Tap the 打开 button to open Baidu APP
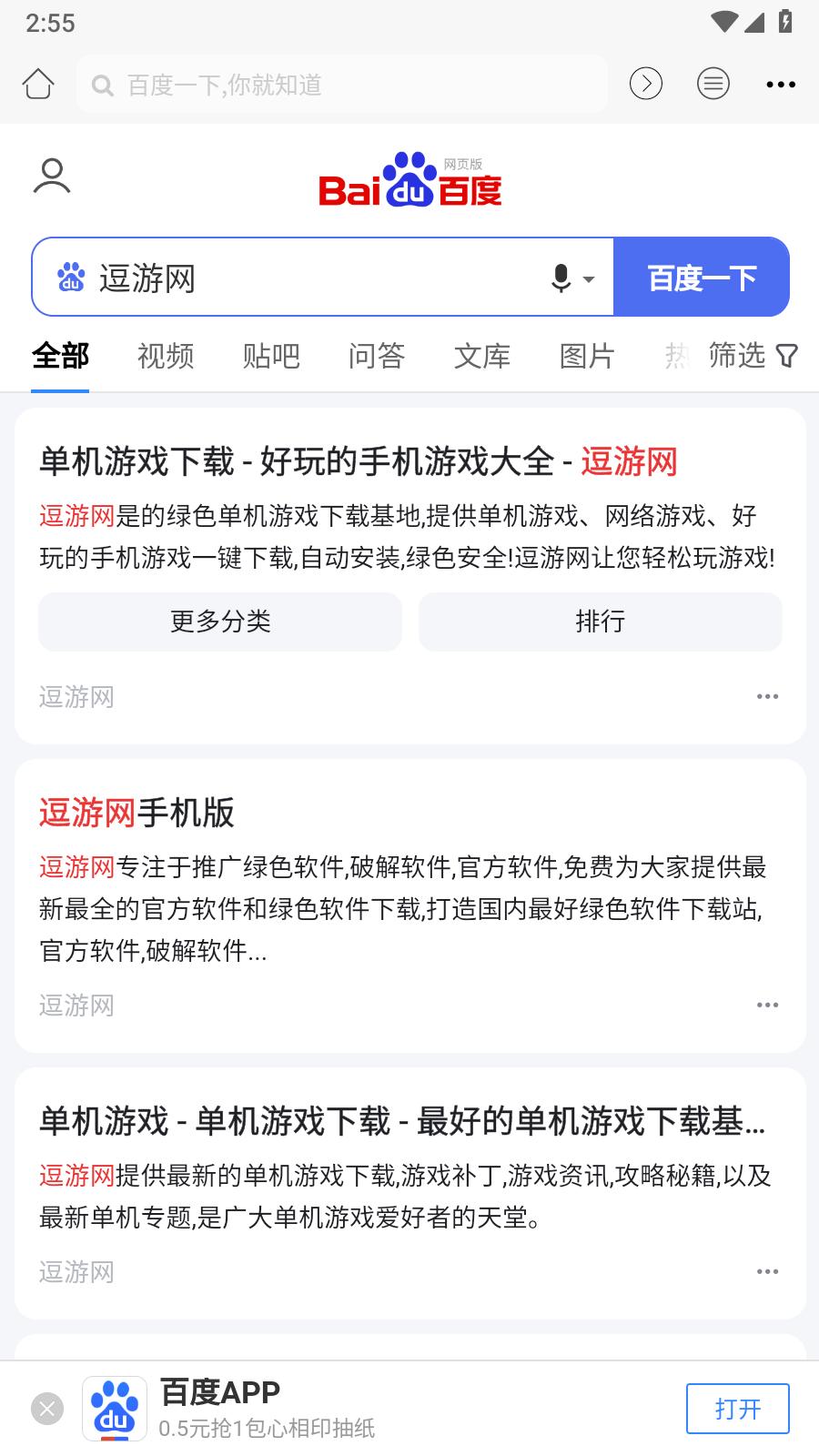Screen dimensions: 819x1456 pyautogui.click(x=737, y=1408)
